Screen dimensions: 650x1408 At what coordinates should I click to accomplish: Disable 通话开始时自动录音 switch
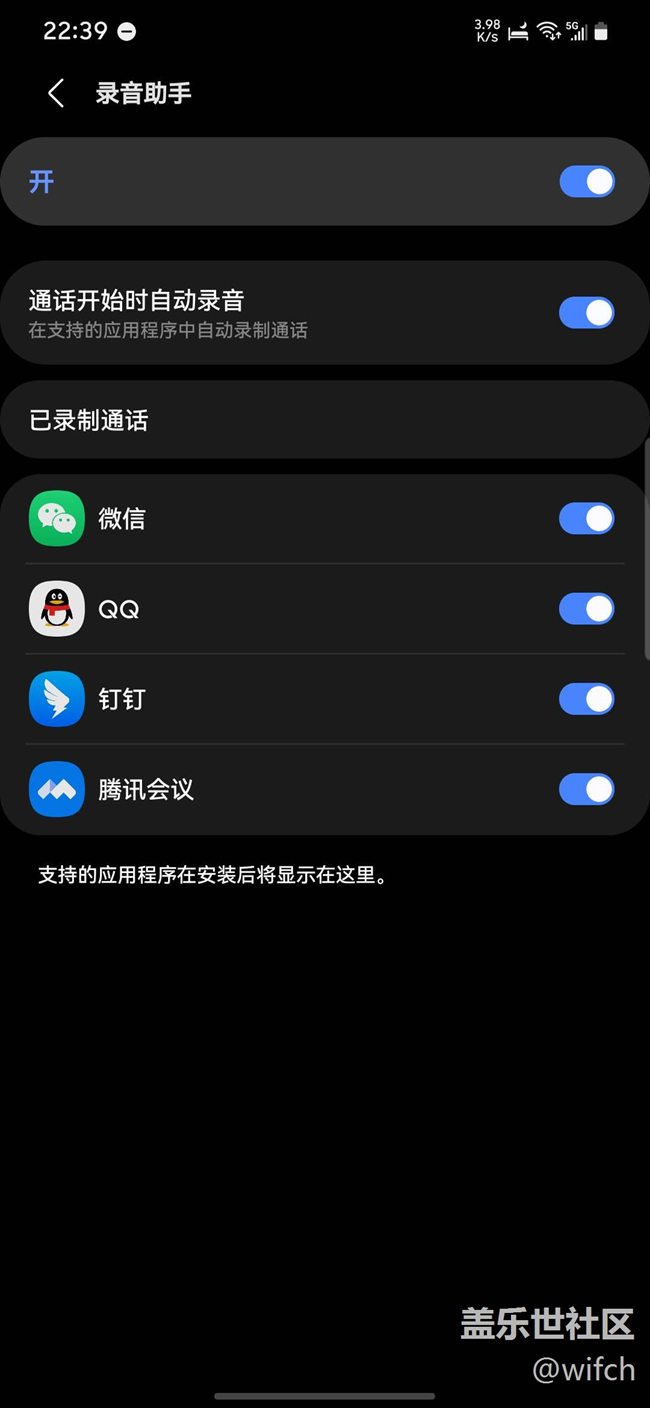[586, 313]
